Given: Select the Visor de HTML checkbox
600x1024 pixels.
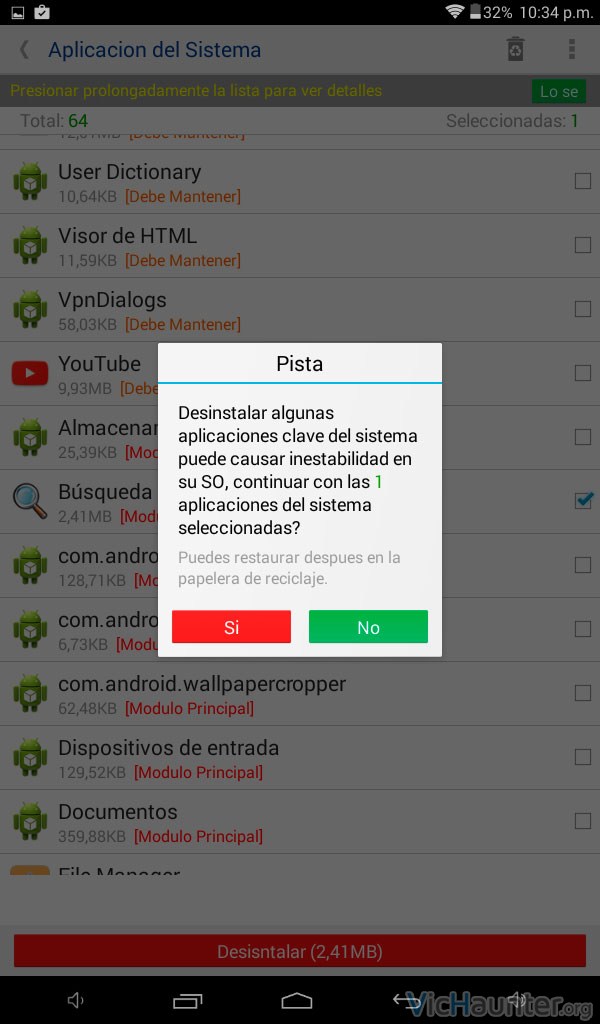Looking at the screenshot, I should click(582, 245).
